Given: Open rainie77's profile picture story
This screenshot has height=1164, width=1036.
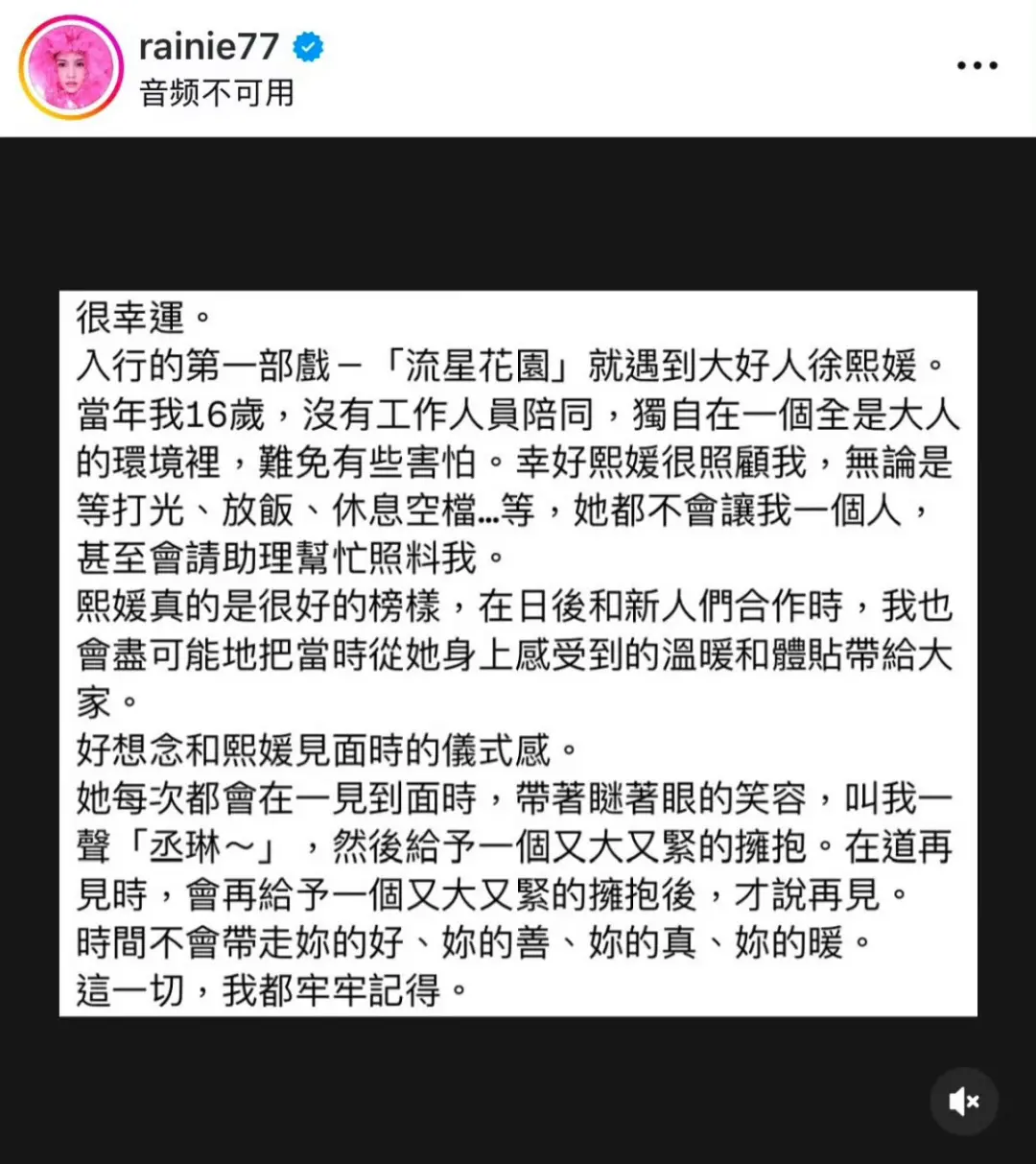Looking at the screenshot, I should coord(71,67).
